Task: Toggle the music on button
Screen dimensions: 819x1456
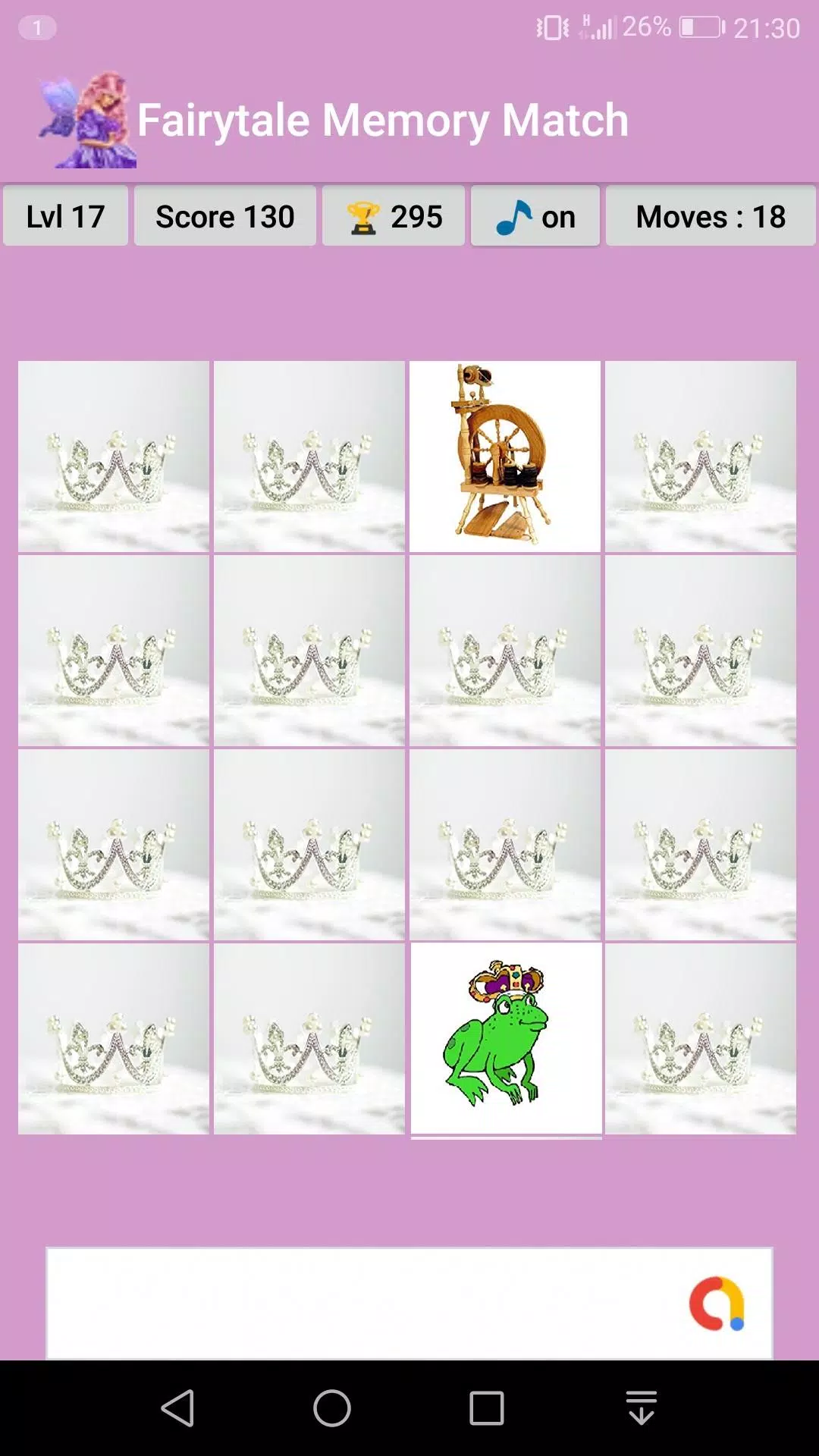Action: [x=535, y=216]
